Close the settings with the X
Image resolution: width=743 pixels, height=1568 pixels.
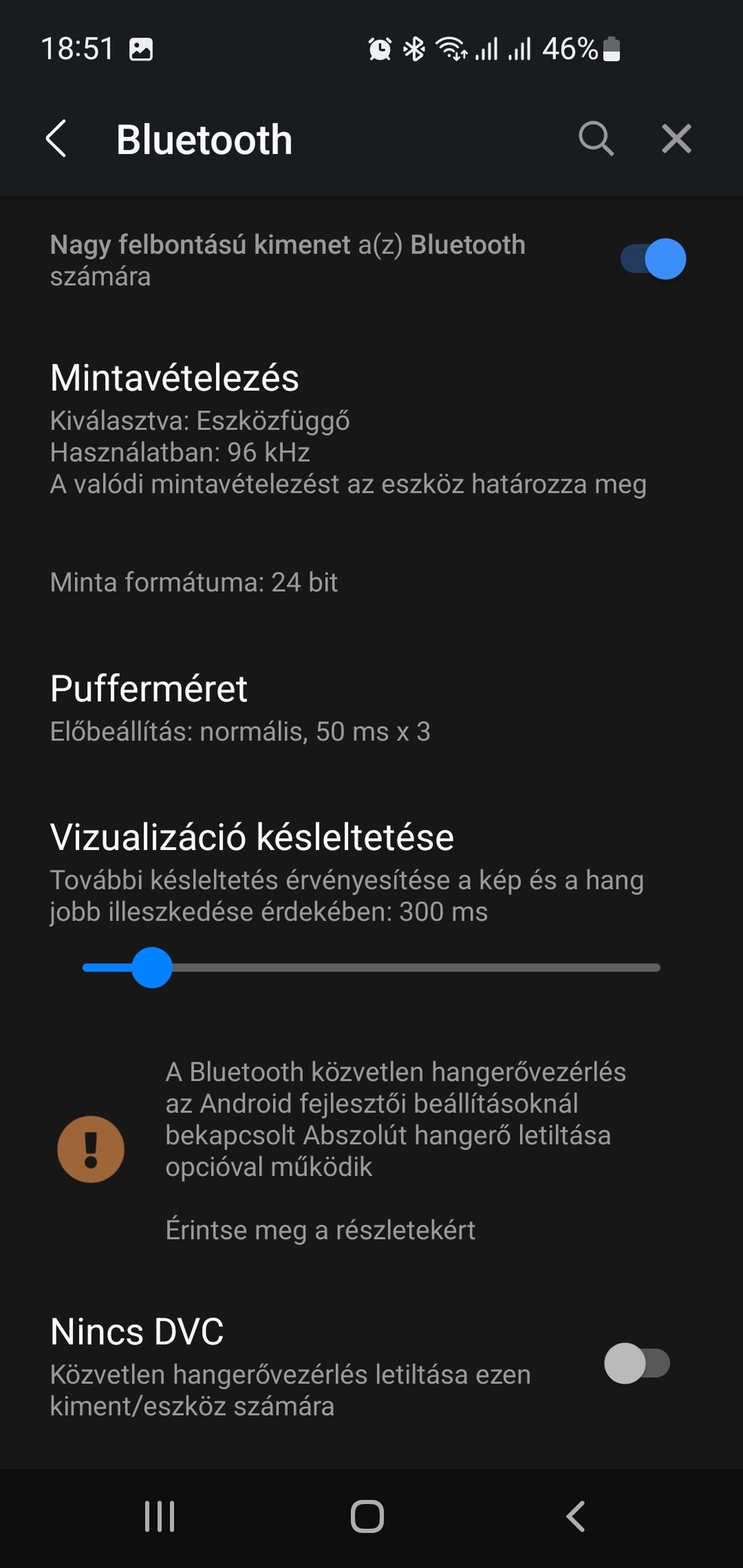point(676,138)
